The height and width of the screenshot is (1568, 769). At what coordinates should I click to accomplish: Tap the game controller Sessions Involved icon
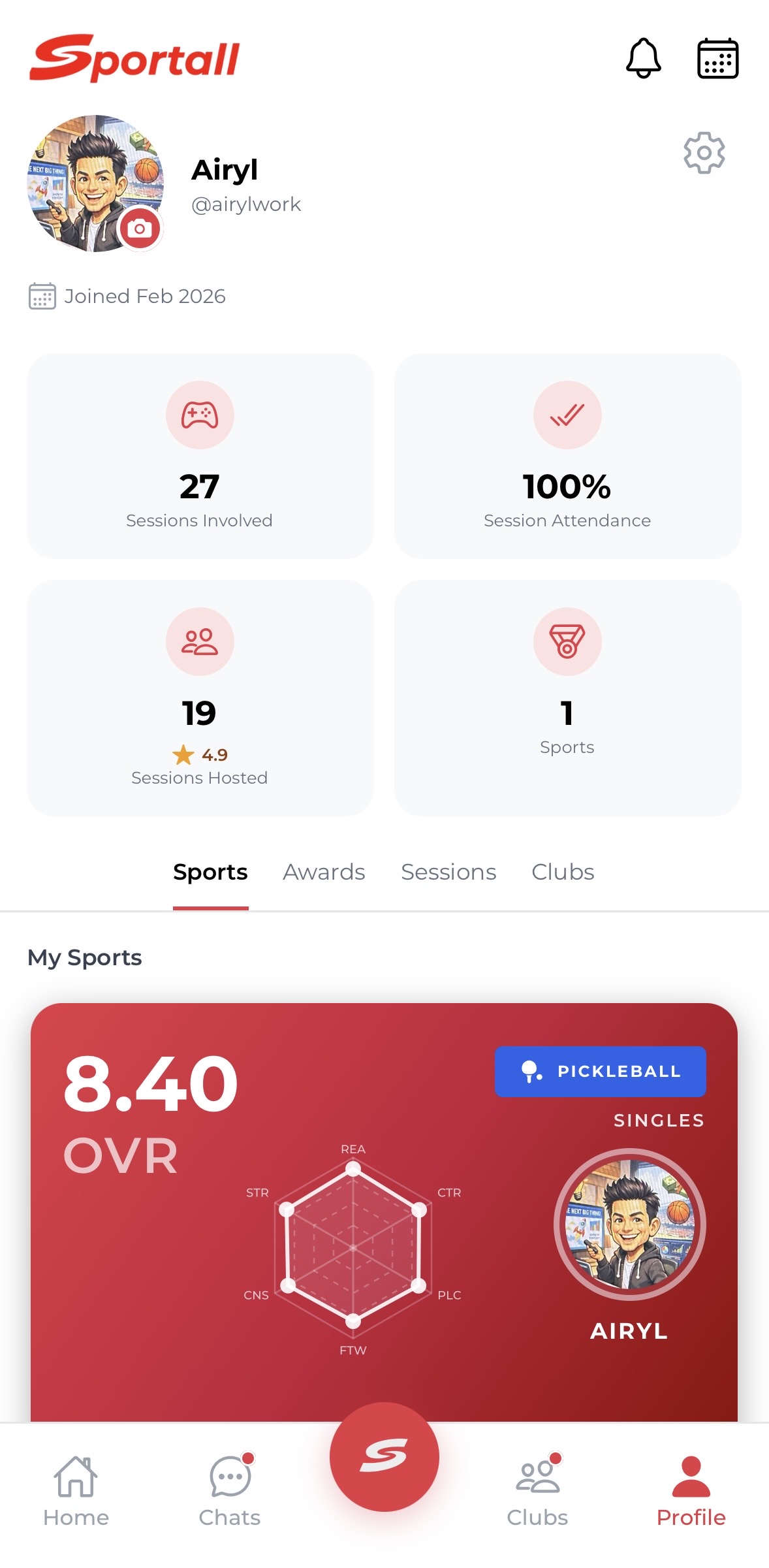(200, 415)
